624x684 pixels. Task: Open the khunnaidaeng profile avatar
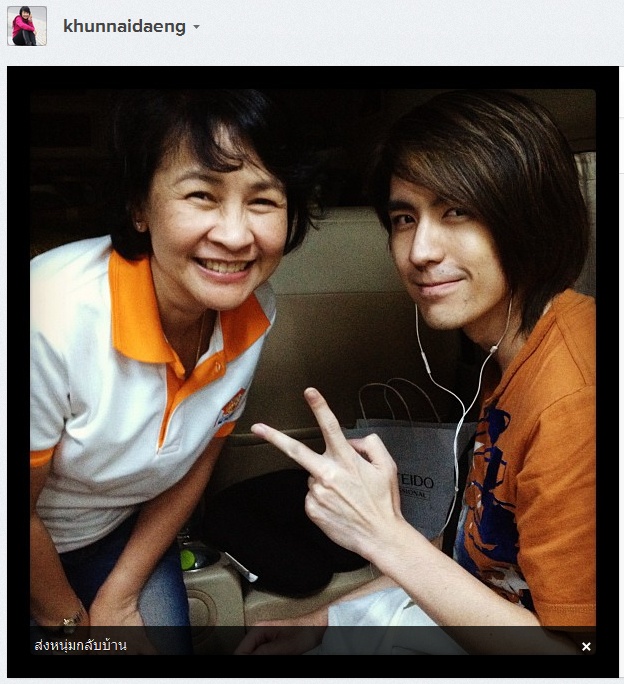point(27,26)
